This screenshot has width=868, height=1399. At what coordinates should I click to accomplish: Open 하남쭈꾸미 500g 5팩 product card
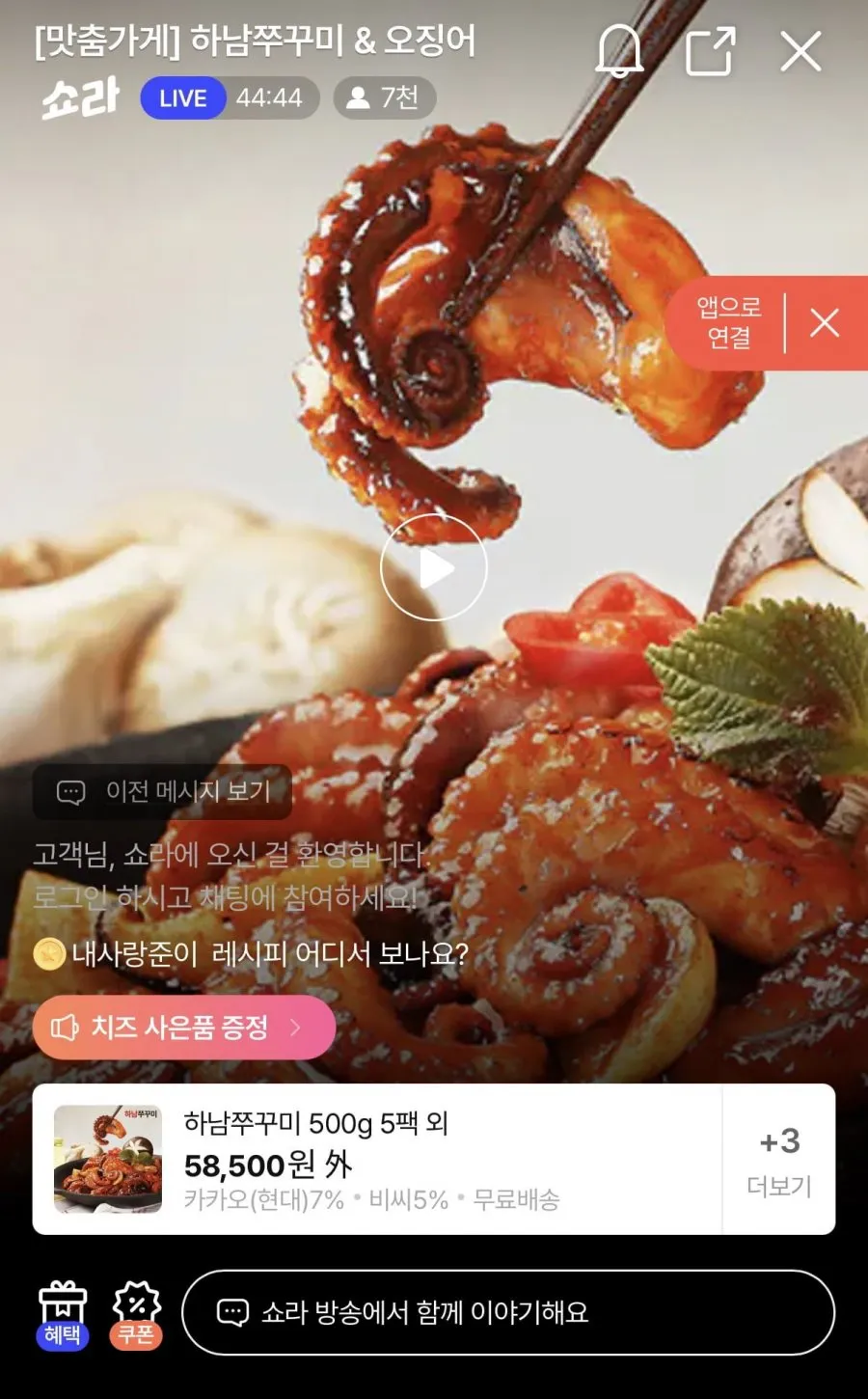pos(377,1159)
